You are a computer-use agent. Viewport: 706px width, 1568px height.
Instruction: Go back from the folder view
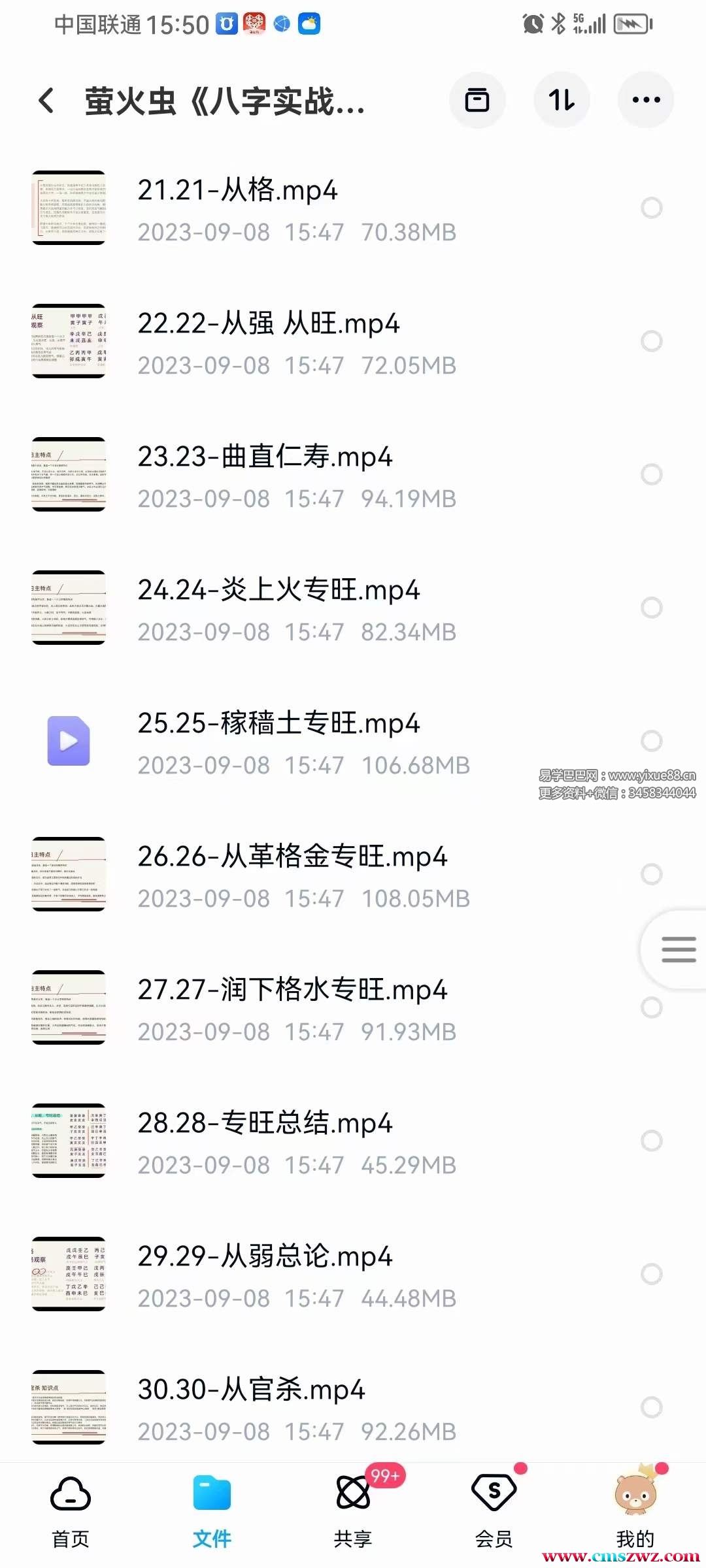pos(46,101)
